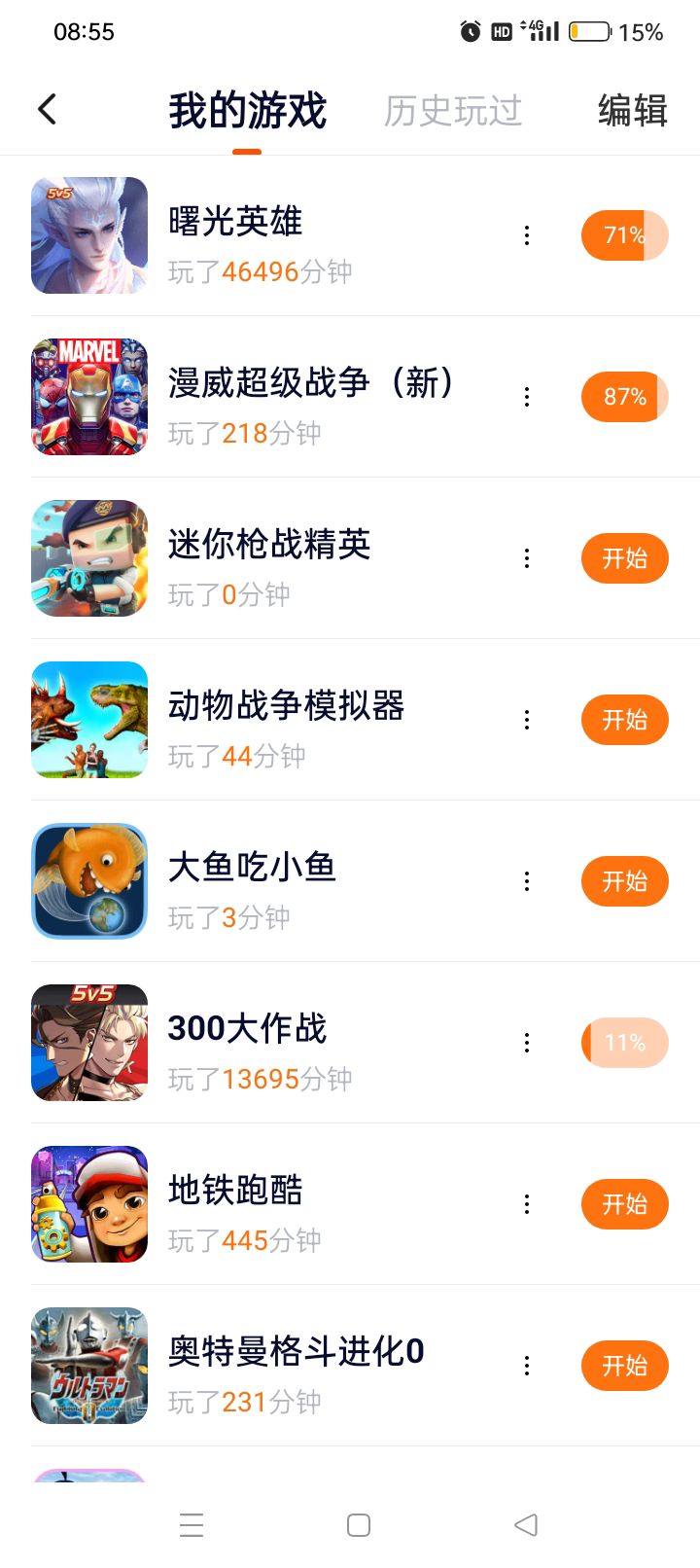The width and height of the screenshot is (700, 1568).
Task: Open more options for 曙光英雄
Action: point(527,235)
